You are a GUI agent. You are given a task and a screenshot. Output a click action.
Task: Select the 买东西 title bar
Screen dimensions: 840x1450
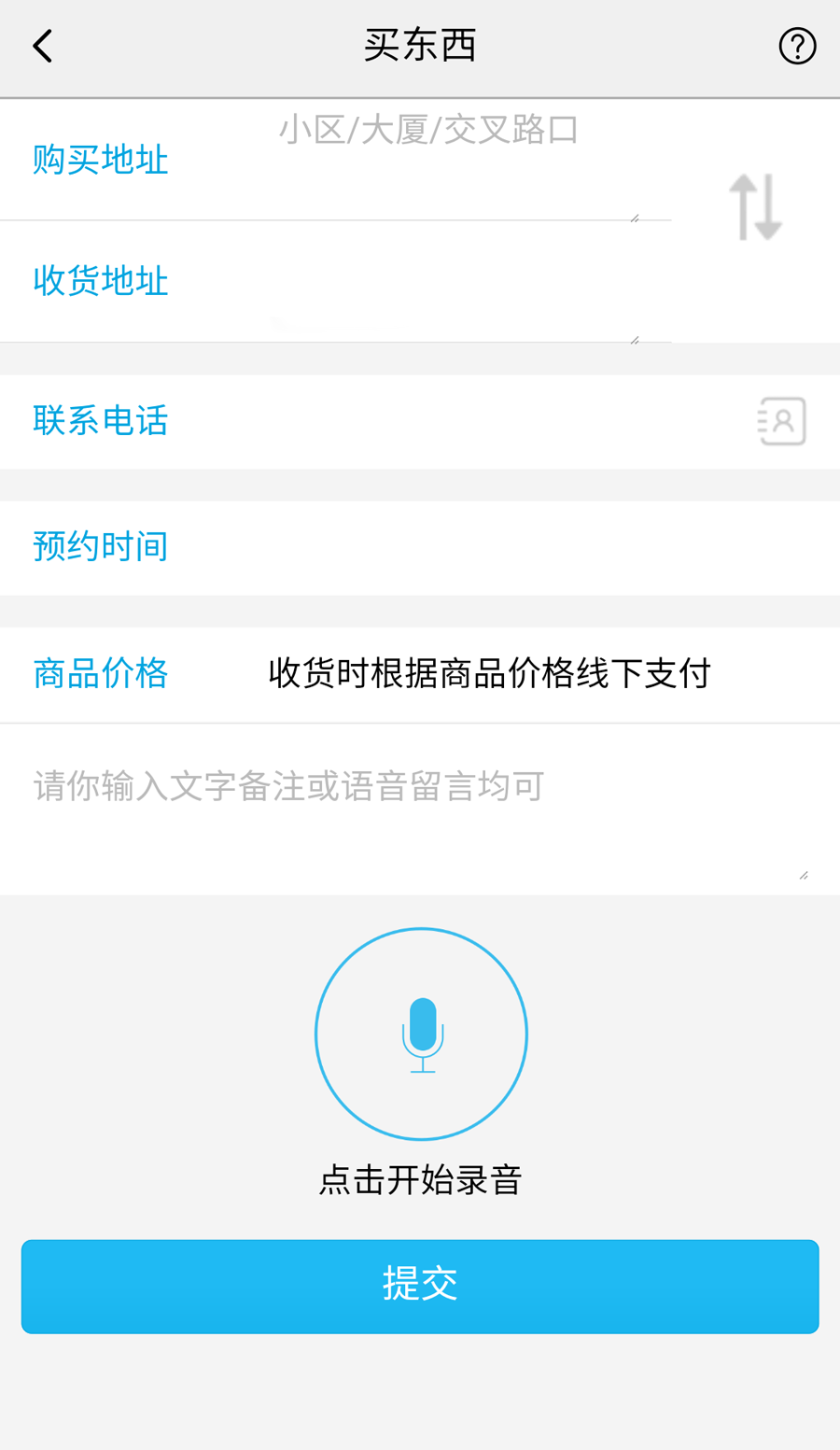(x=420, y=44)
